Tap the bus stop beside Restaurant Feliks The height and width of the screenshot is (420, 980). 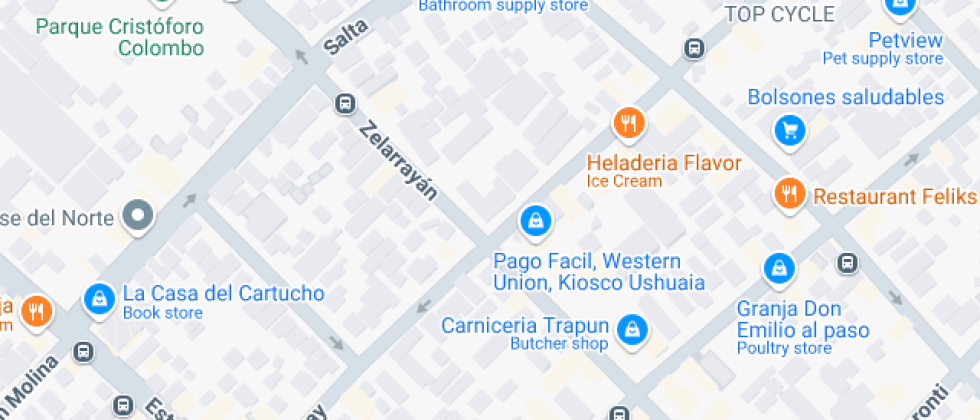click(x=847, y=263)
